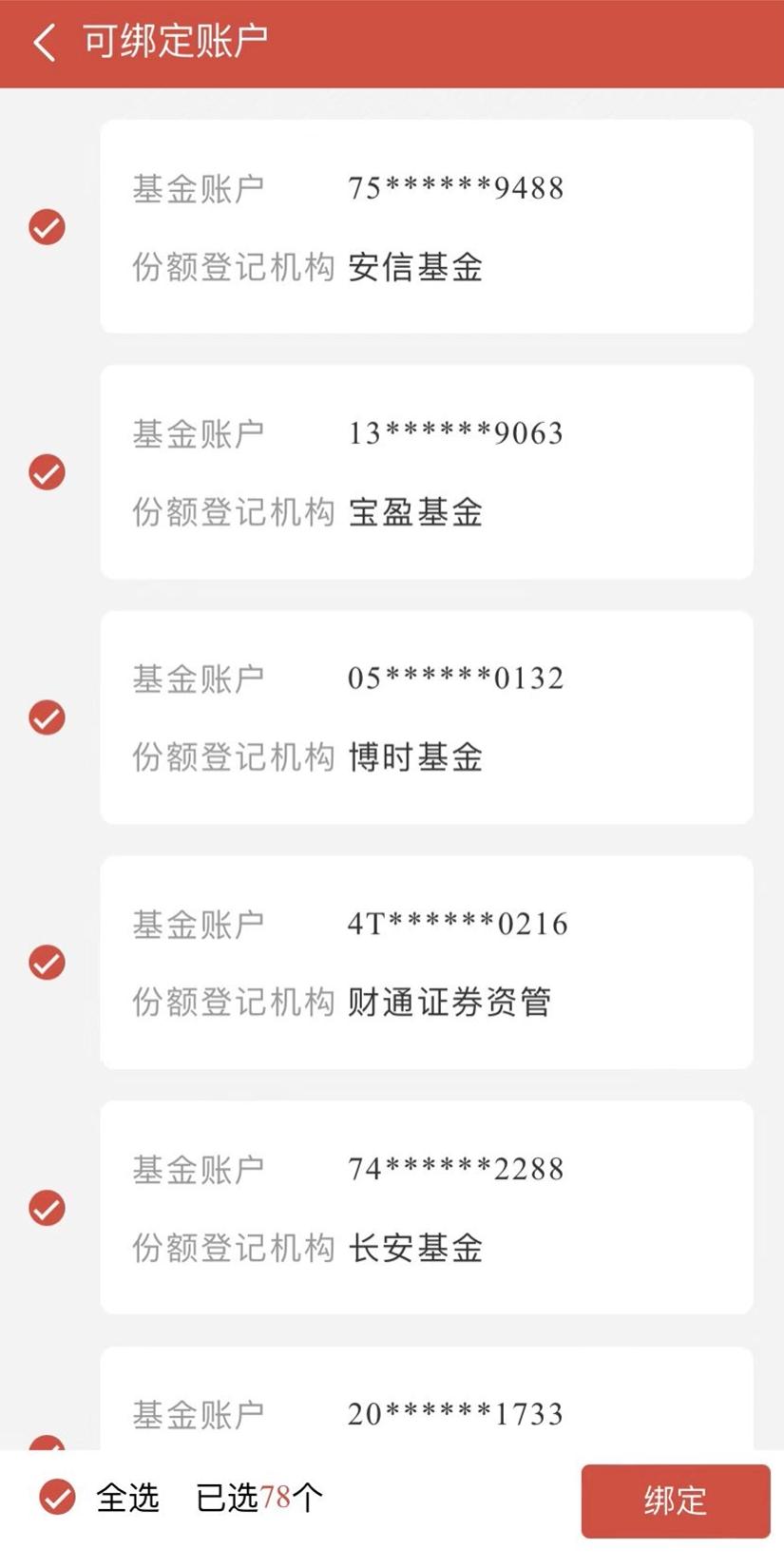The image size is (784, 1568).
Task: Tap the red checkmark next to 宝盈基金
Action: tap(46, 472)
